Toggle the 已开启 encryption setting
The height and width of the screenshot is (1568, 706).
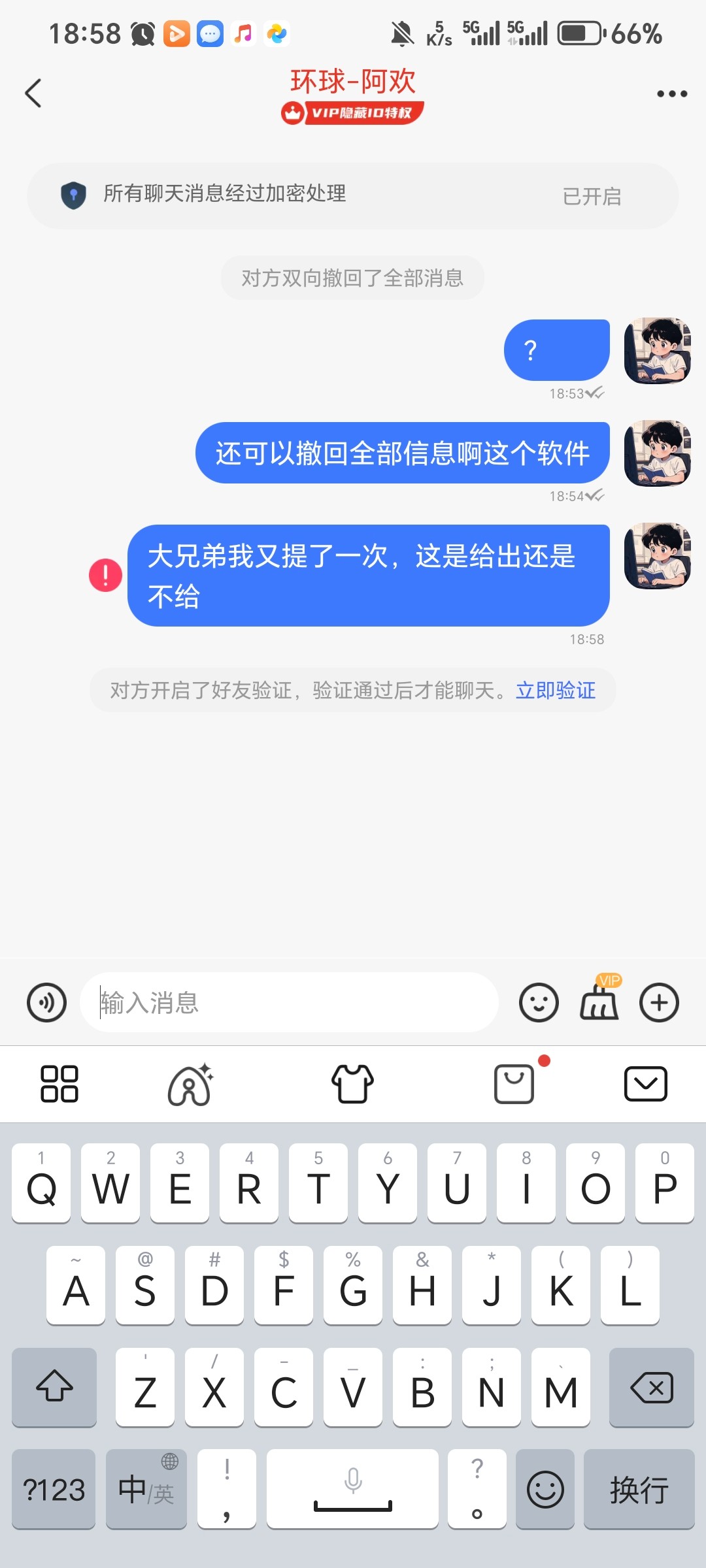(592, 196)
